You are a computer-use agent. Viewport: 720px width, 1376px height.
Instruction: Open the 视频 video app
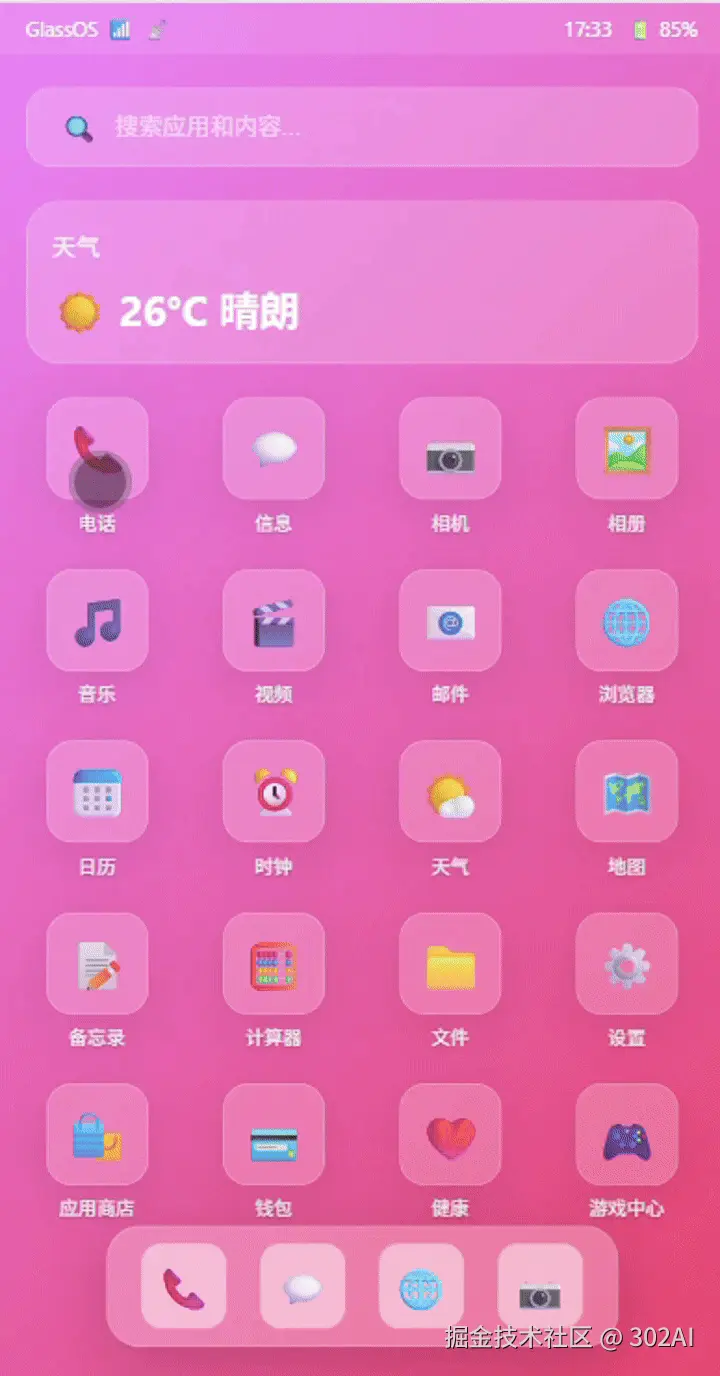tap(273, 621)
